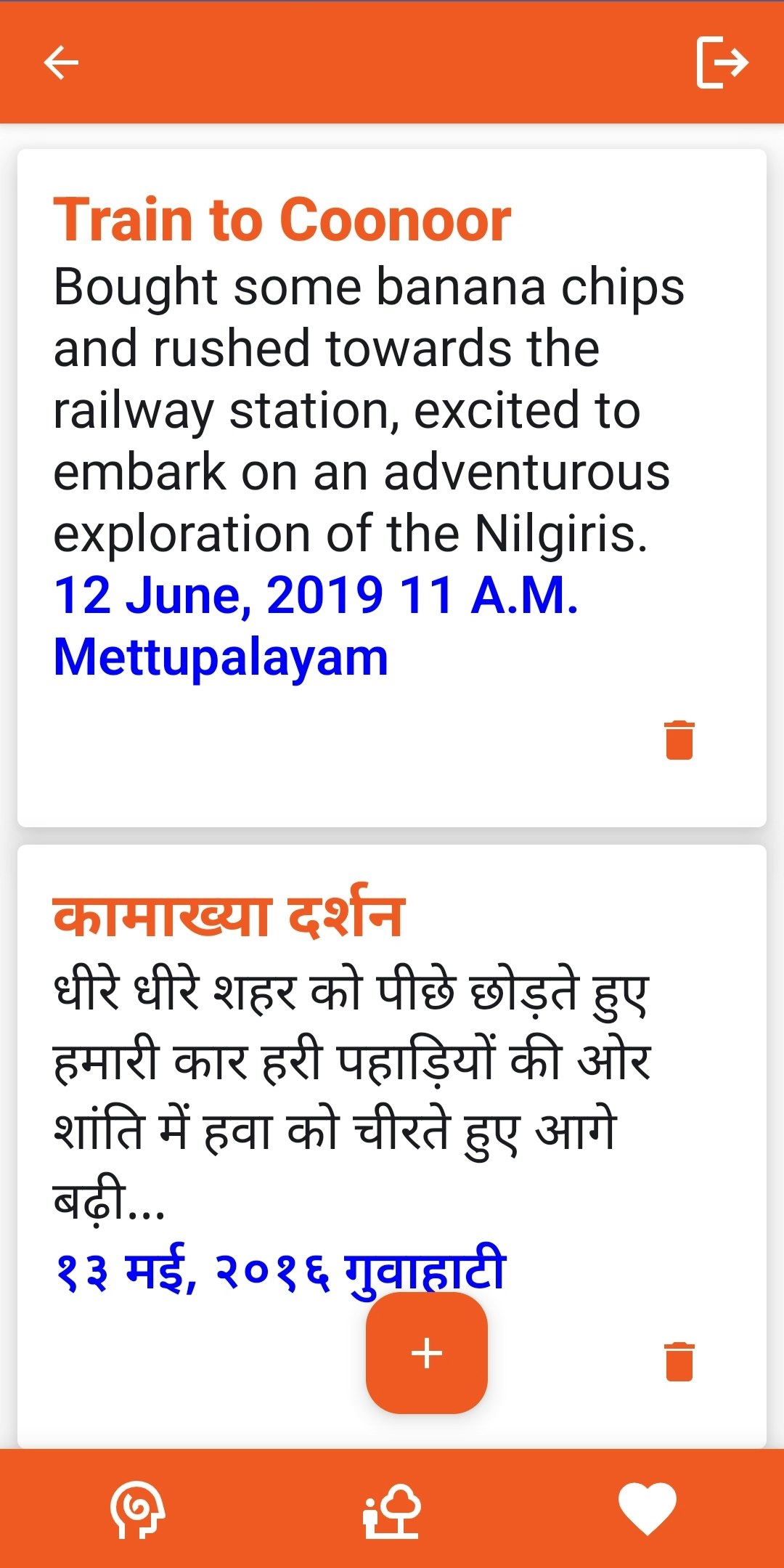Go back using the top arrow
This screenshot has width=784, height=1568.
61,62
